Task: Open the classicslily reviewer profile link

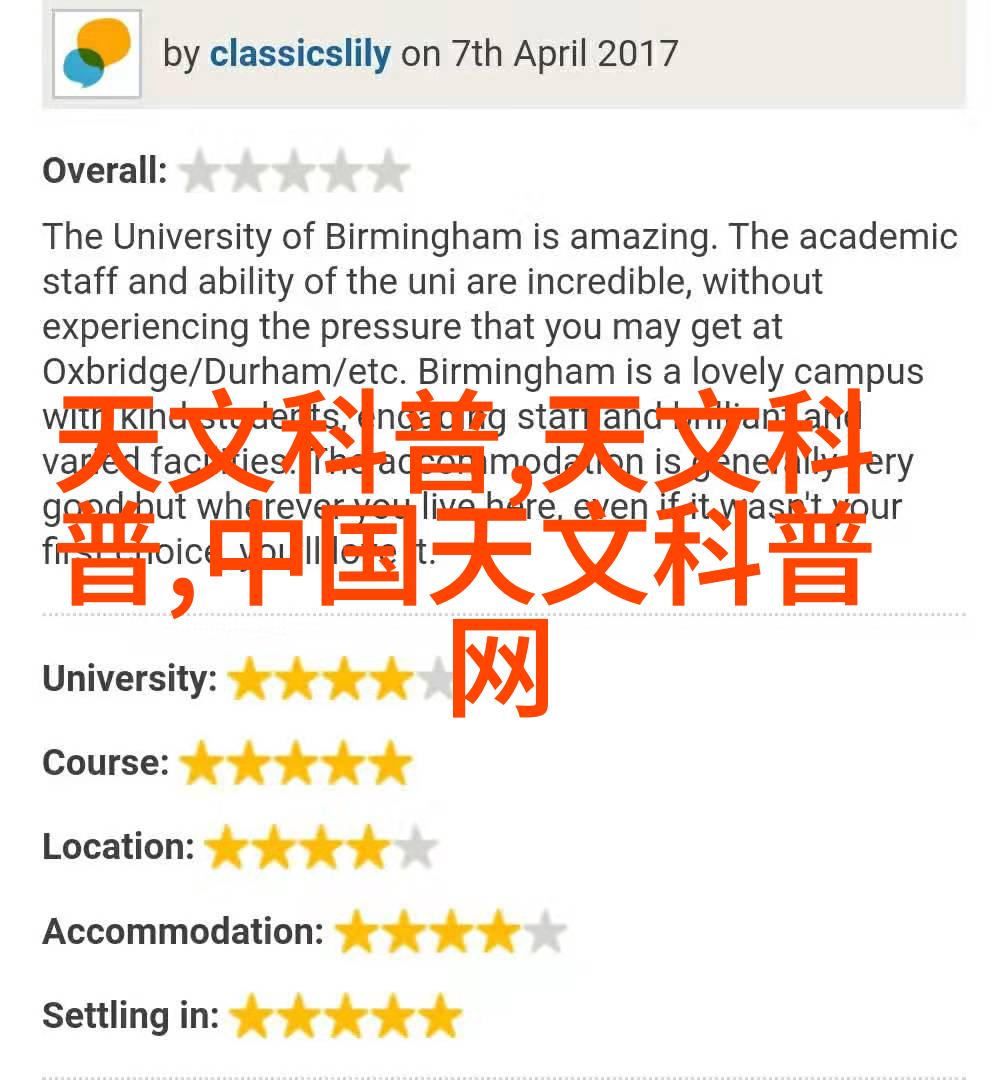Action: 299,54
